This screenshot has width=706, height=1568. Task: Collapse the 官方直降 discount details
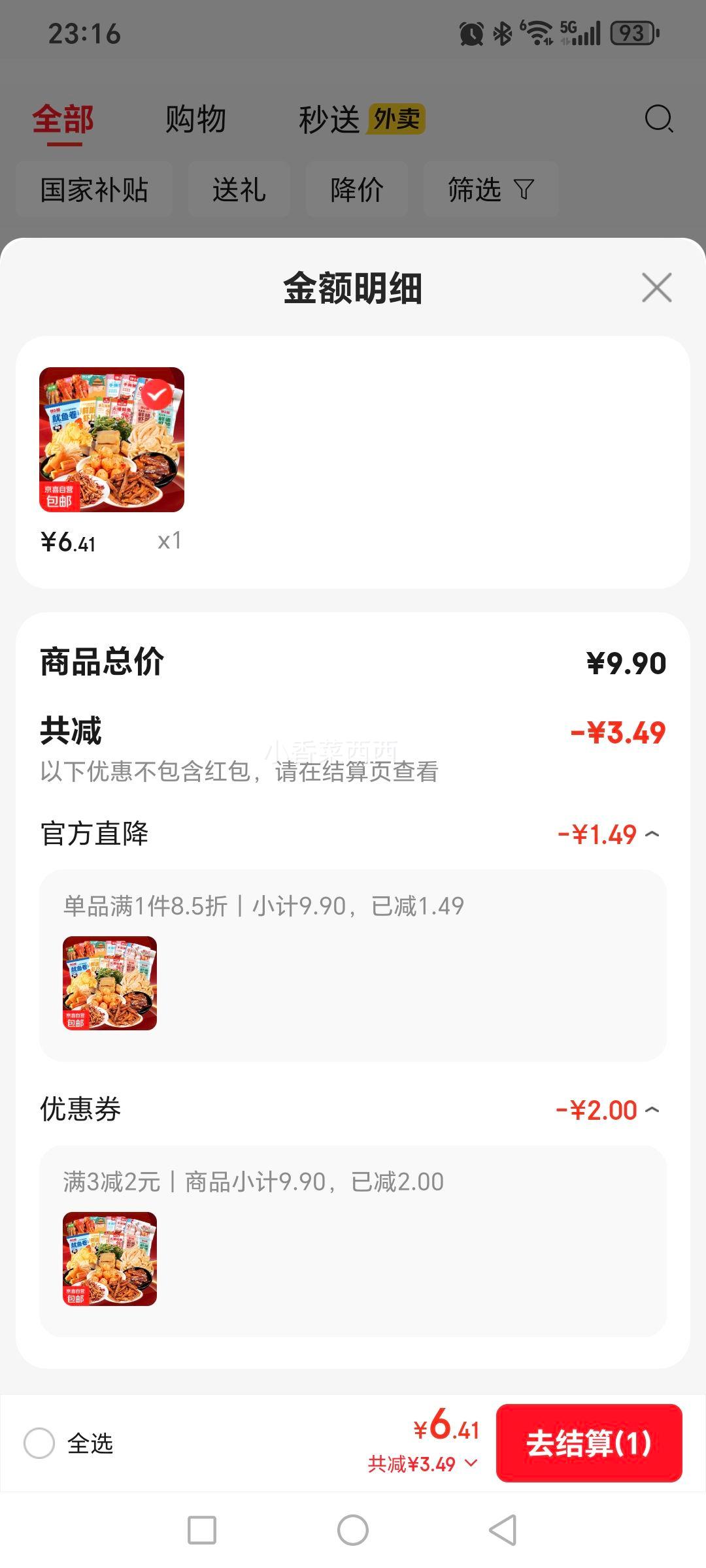coord(652,834)
